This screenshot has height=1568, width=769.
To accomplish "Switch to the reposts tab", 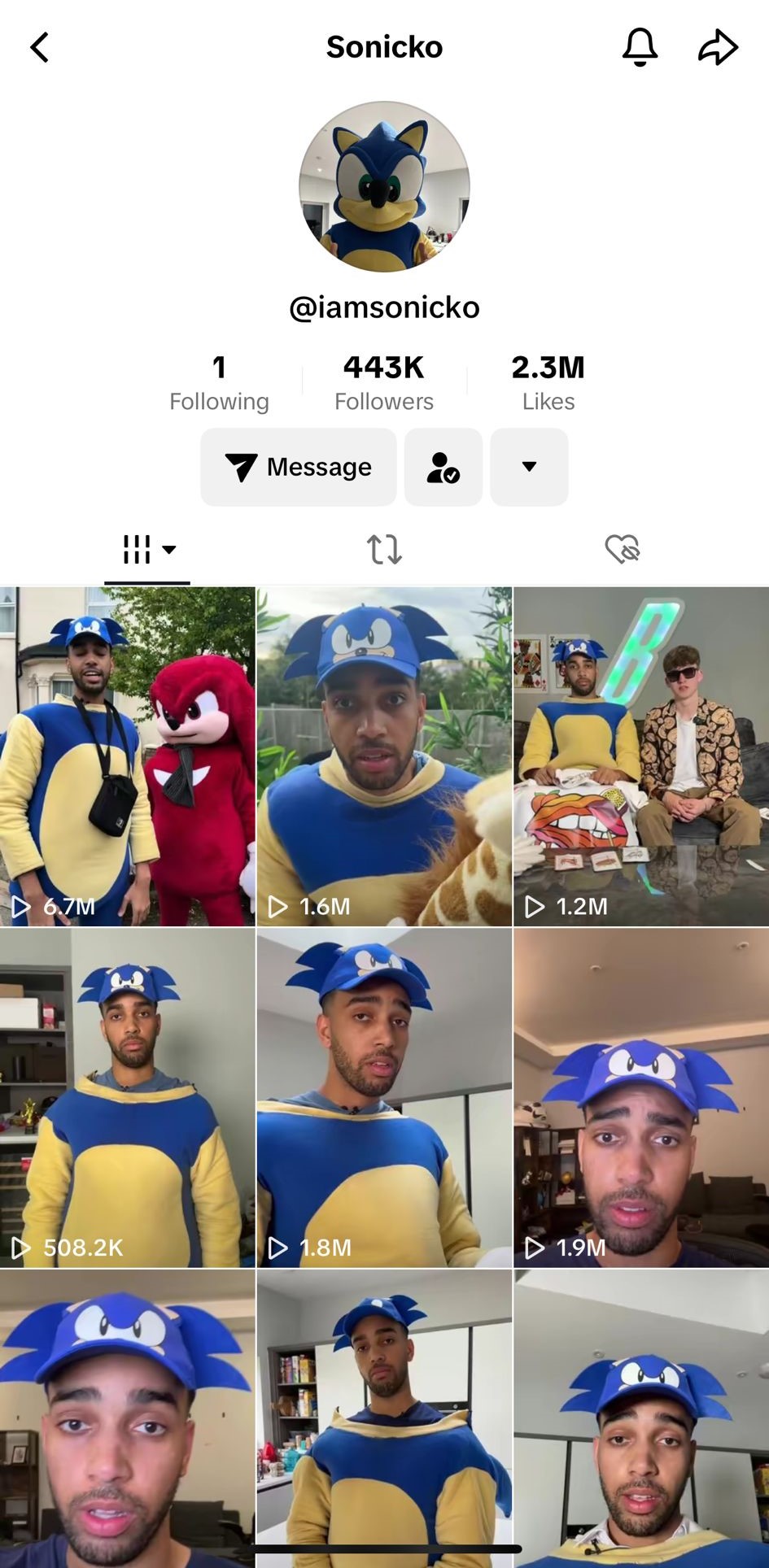I will (x=384, y=550).
